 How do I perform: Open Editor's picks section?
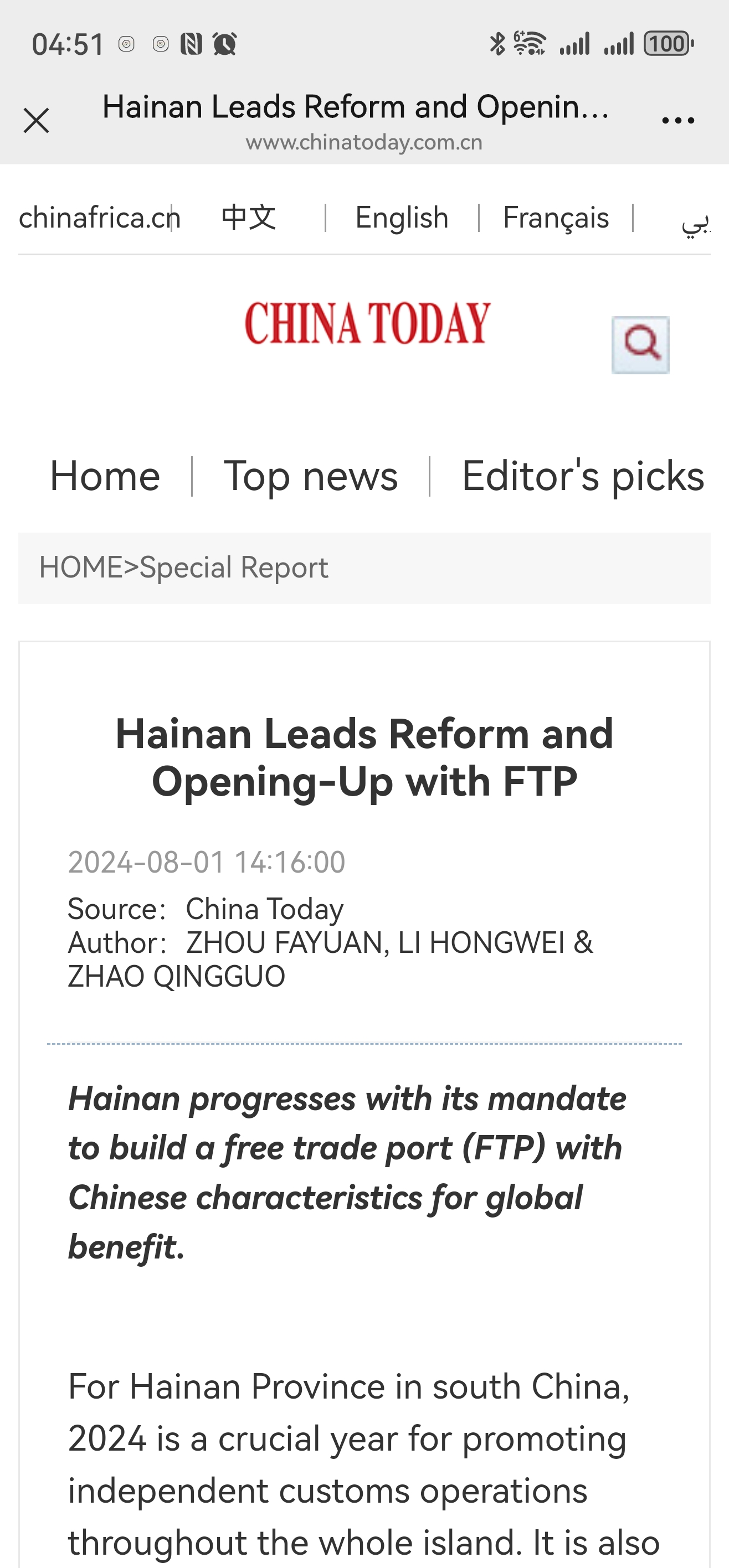coord(582,476)
